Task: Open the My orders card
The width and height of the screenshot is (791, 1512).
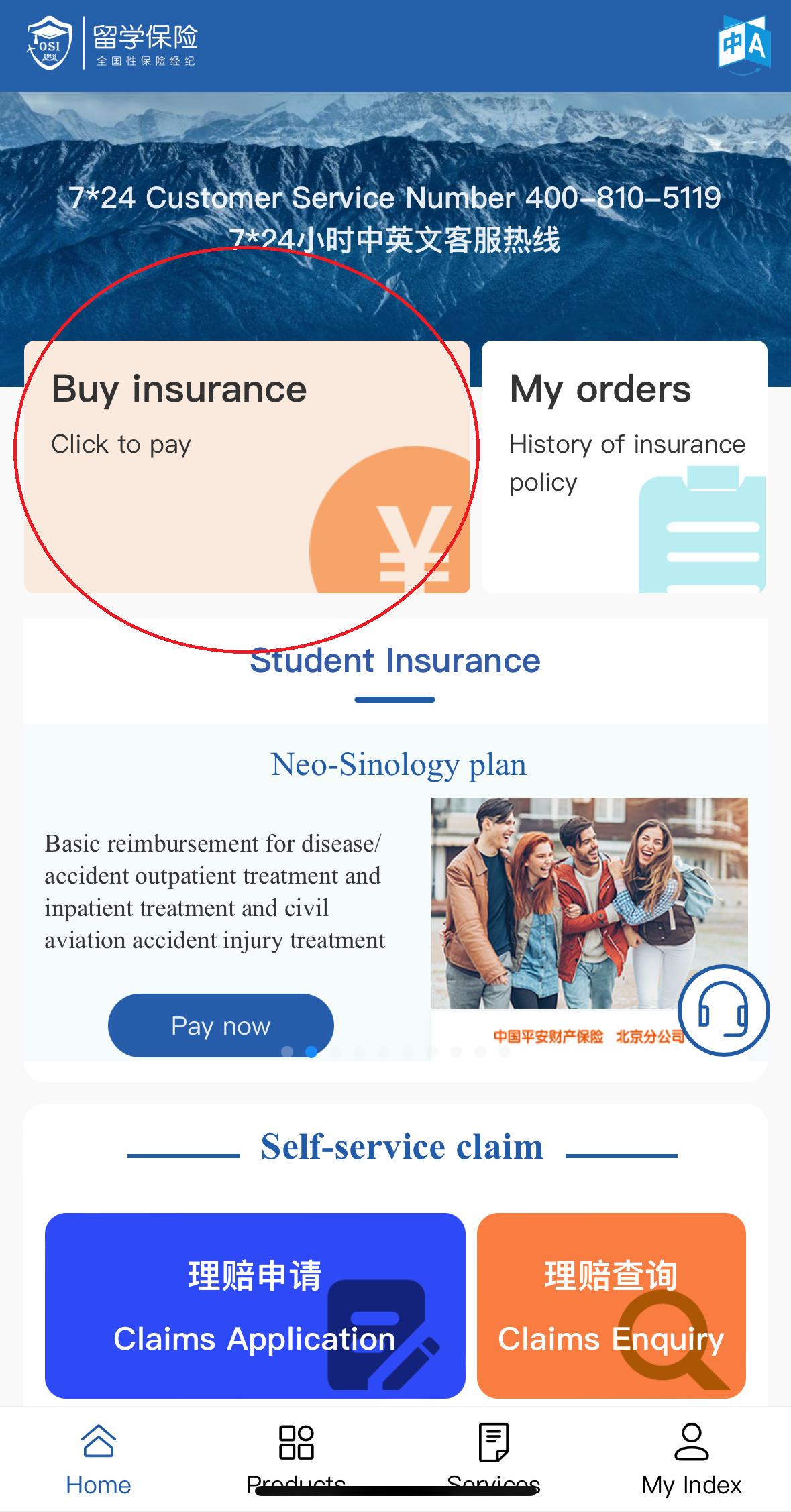Action: (625, 467)
